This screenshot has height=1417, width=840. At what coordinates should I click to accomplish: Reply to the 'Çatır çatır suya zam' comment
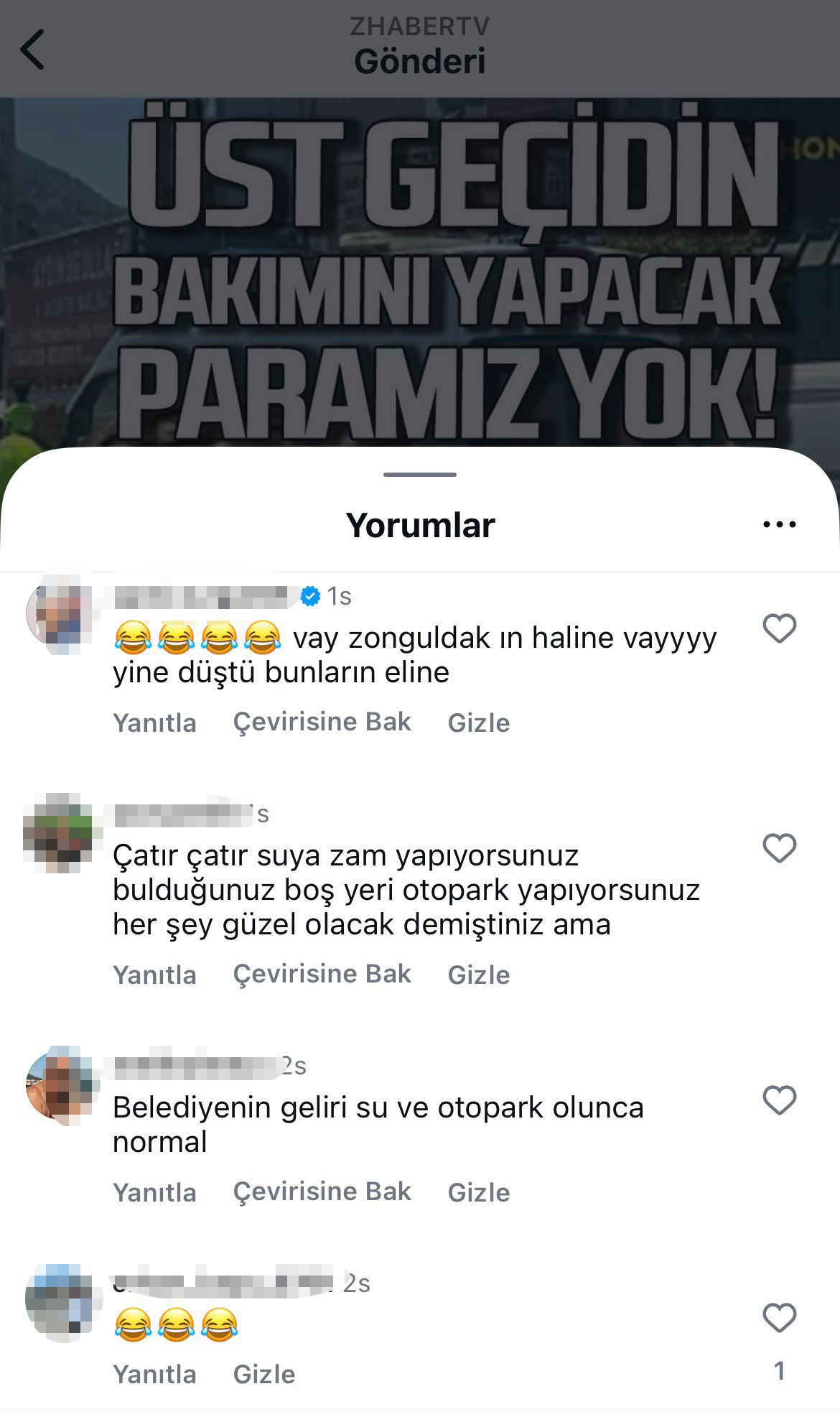[154, 975]
